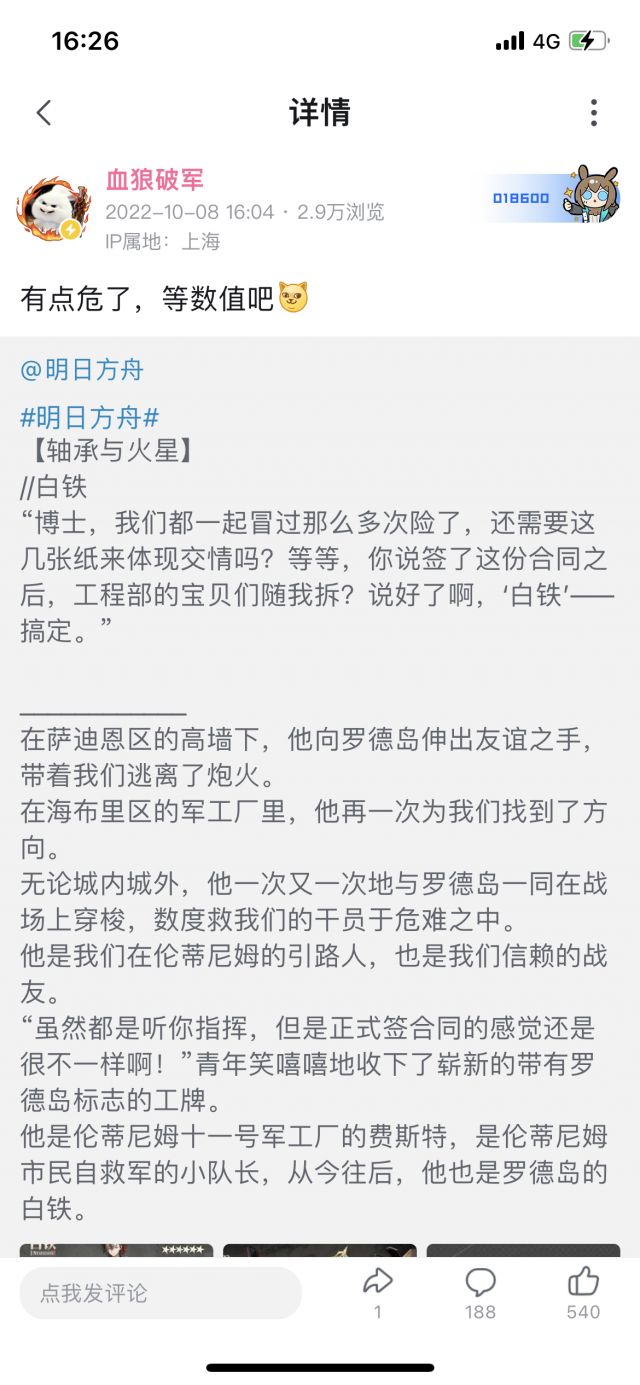Image resolution: width=640 pixels, height=1385 pixels.
Task: Open the first attached image thumbnail
Action: click(116, 1250)
